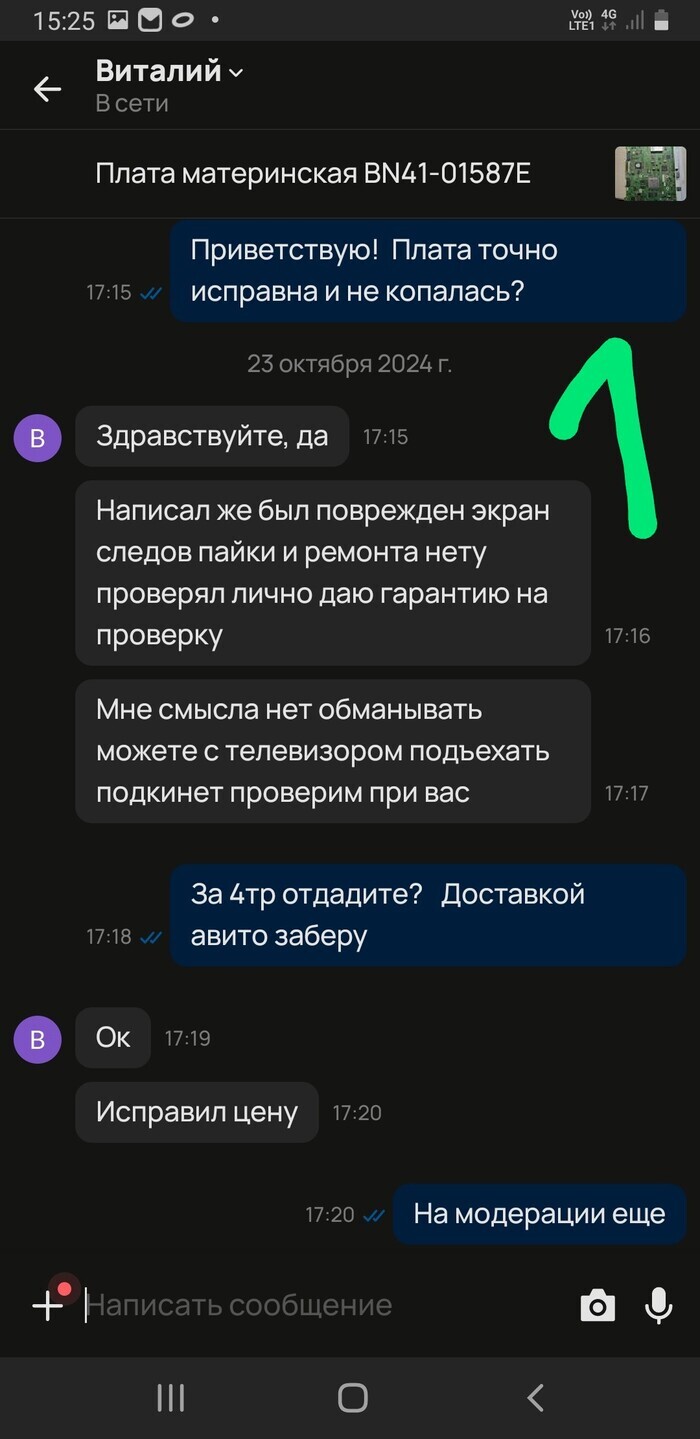This screenshot has height=1439, width=700.
Task: Tap the plus attachment button
Action: click(47, 1305)
